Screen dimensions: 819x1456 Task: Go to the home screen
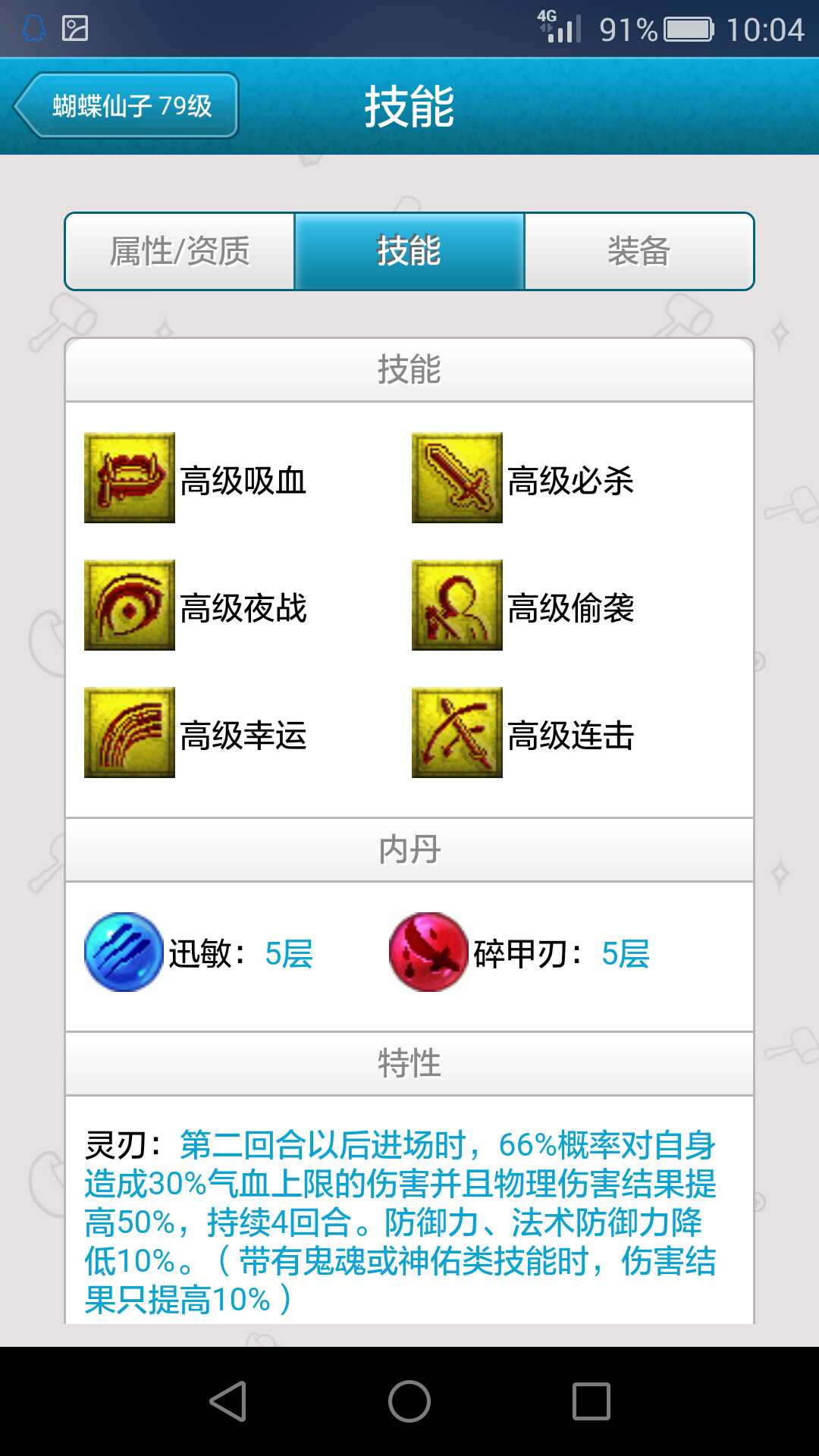point(409,1401)
